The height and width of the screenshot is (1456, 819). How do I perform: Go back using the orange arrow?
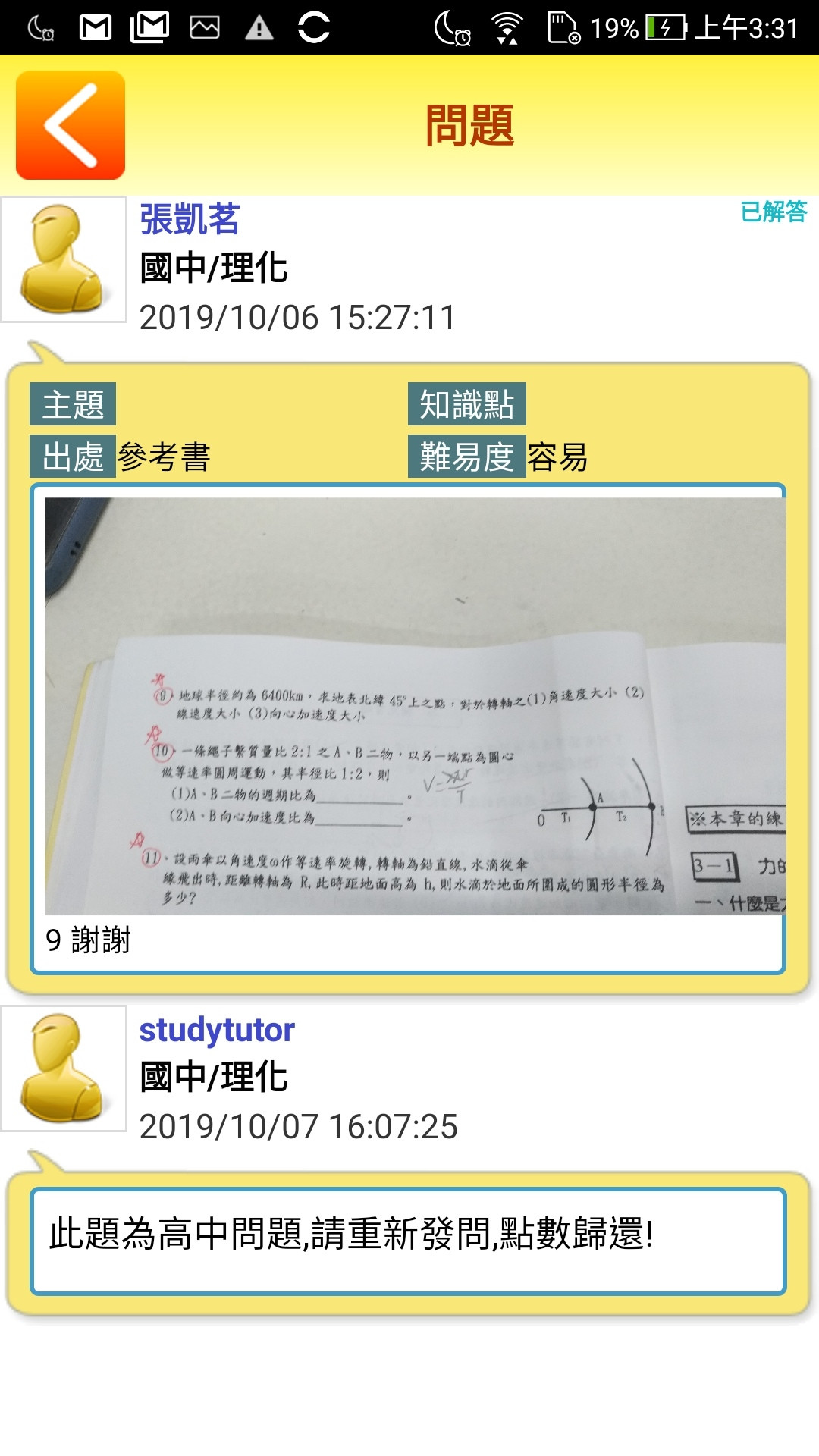click(71, 125)
